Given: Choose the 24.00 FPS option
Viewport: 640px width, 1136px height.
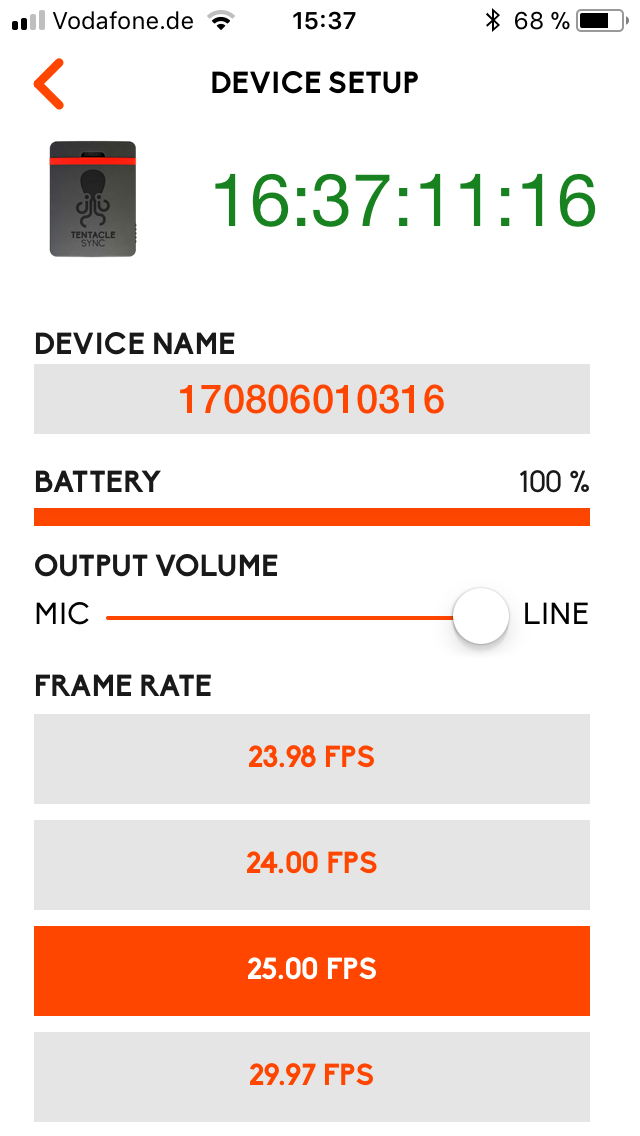Looking at the screenshot, I should coord(311,863).
